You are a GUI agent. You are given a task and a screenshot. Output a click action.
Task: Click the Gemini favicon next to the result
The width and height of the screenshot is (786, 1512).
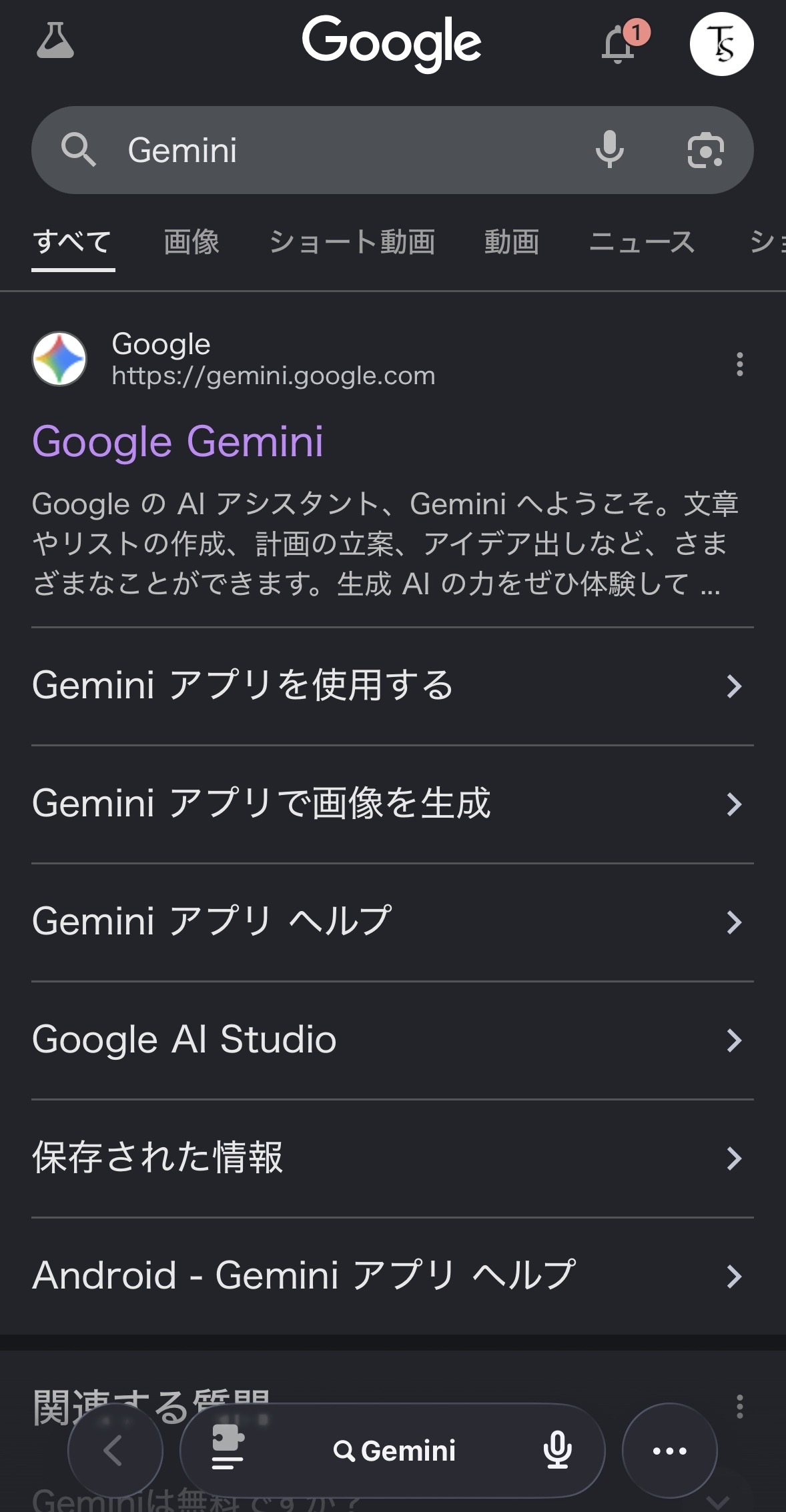tap(59, 358)
